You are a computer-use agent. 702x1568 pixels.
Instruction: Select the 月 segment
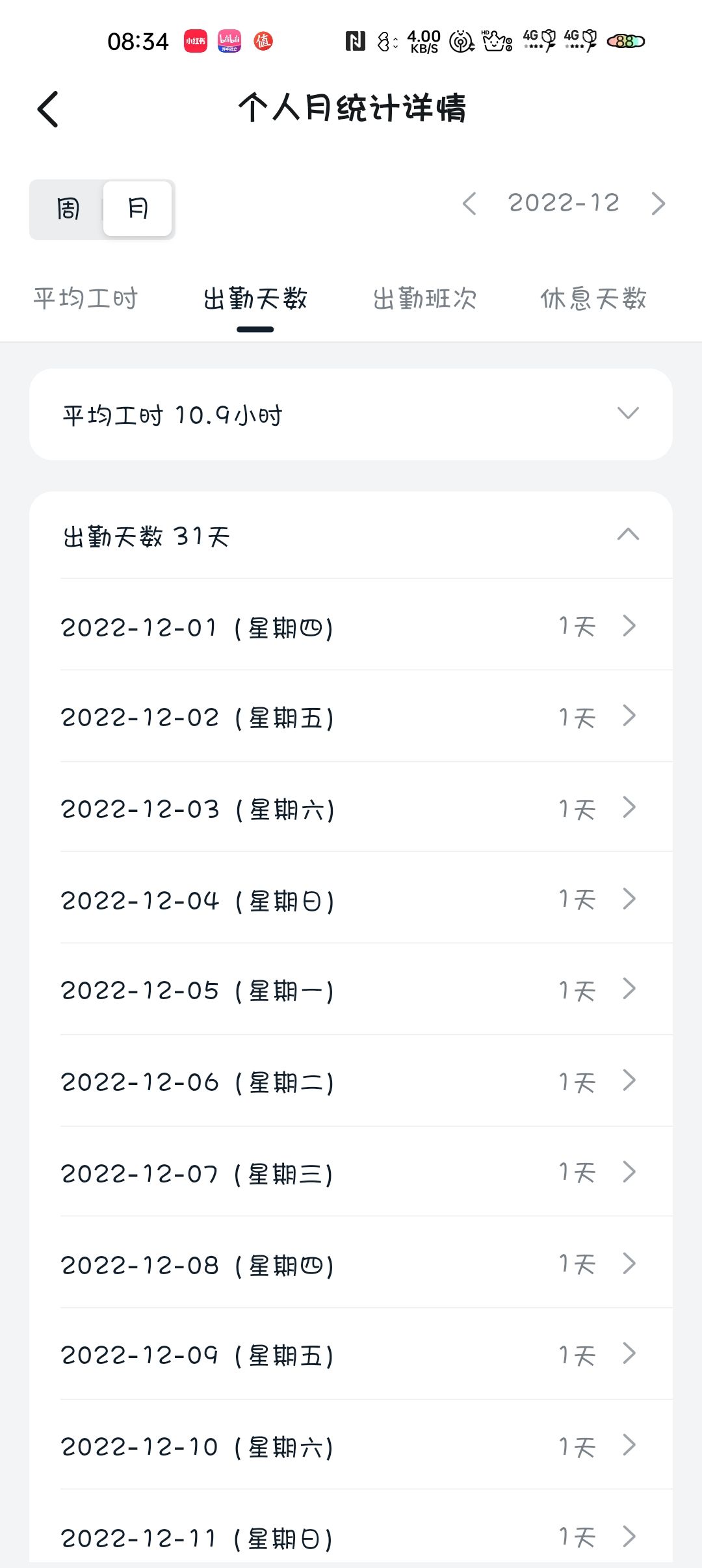pyautogui.click(x=138, y=209)
